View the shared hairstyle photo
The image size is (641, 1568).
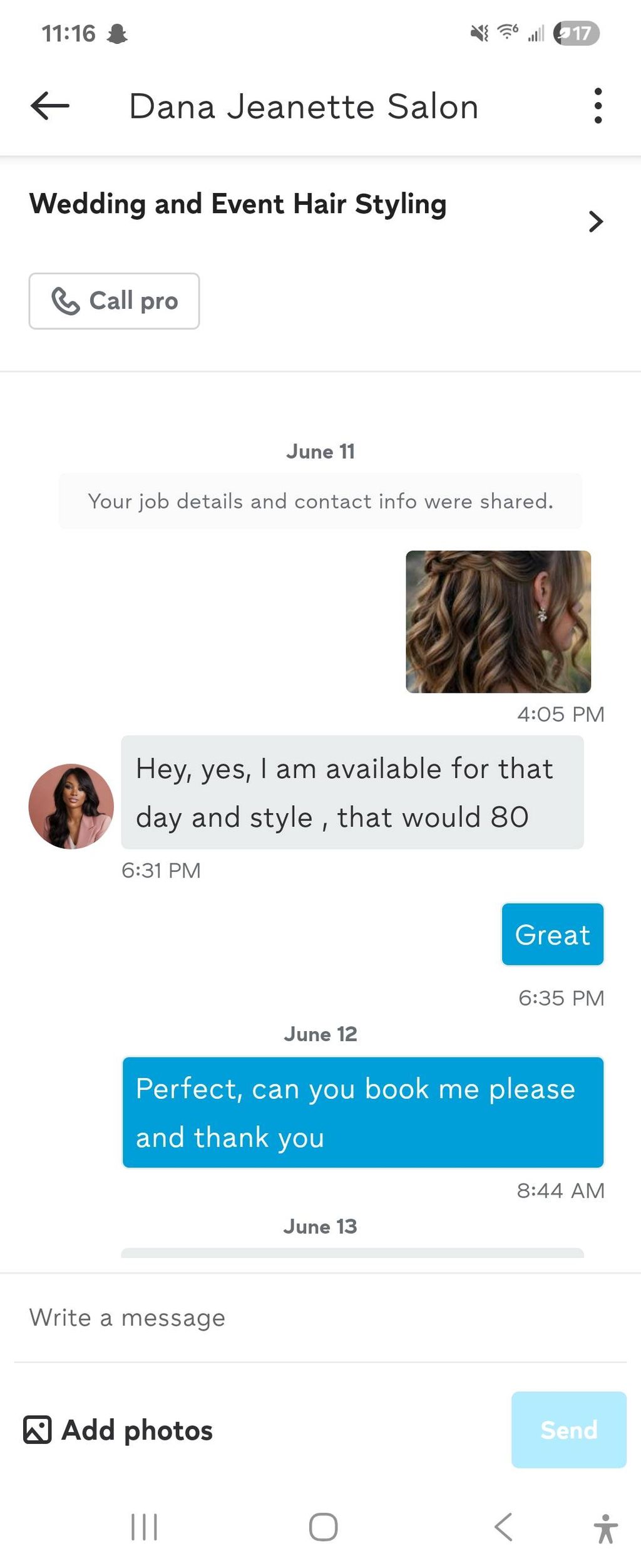[498, 621]
